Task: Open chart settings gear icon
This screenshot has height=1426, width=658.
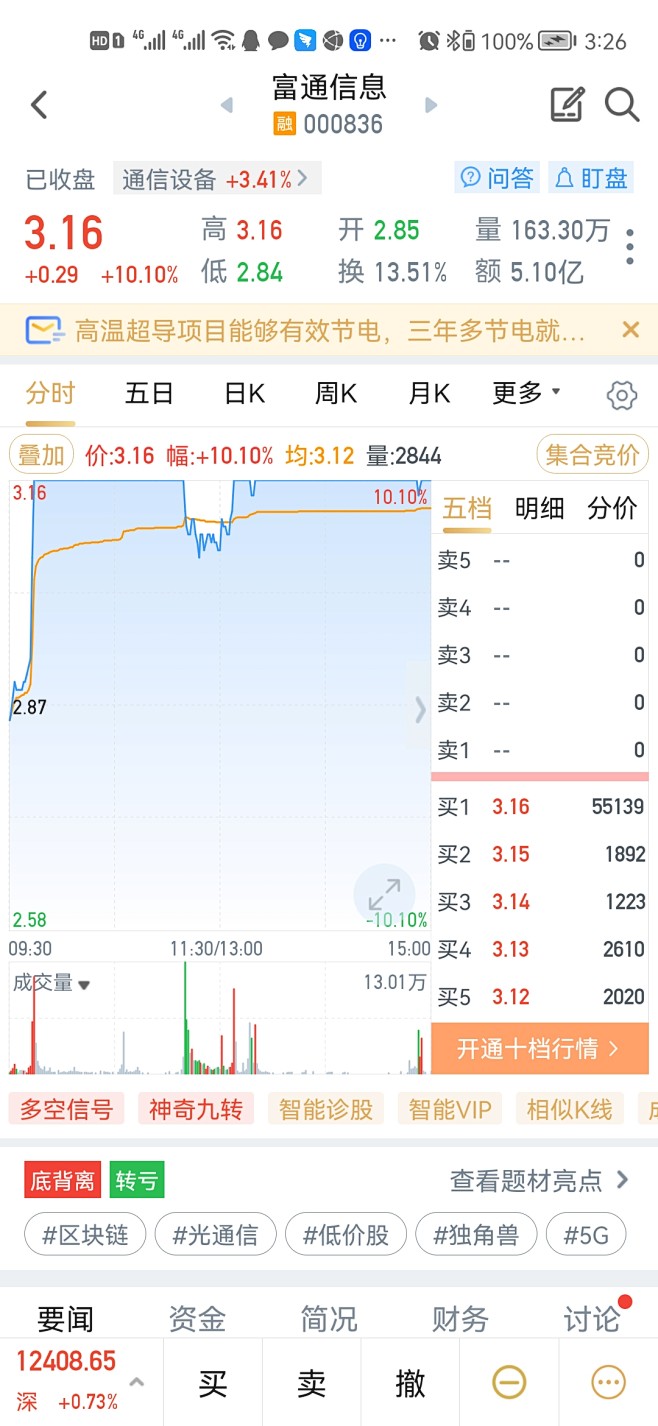Action: (x=622, y=396)
